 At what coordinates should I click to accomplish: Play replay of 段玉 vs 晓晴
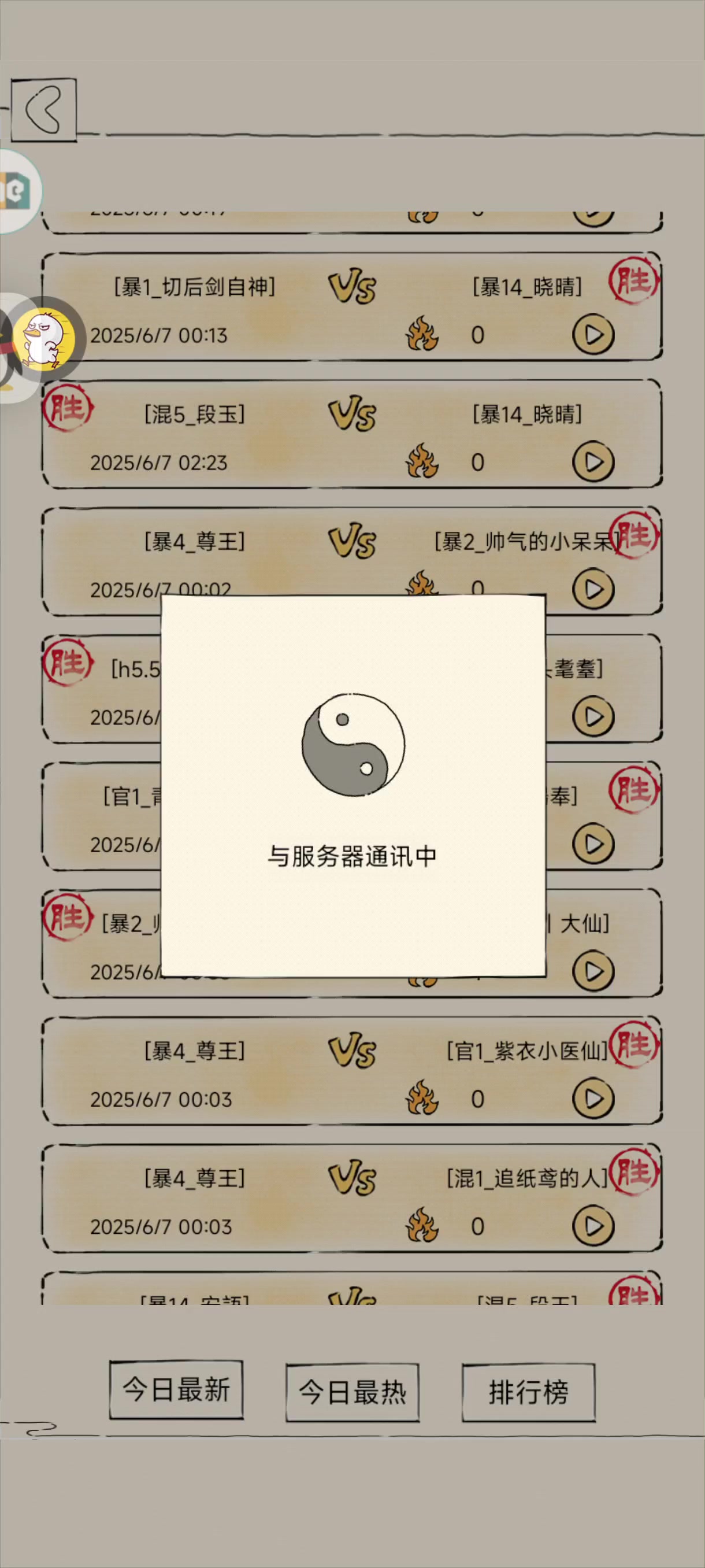593,461
